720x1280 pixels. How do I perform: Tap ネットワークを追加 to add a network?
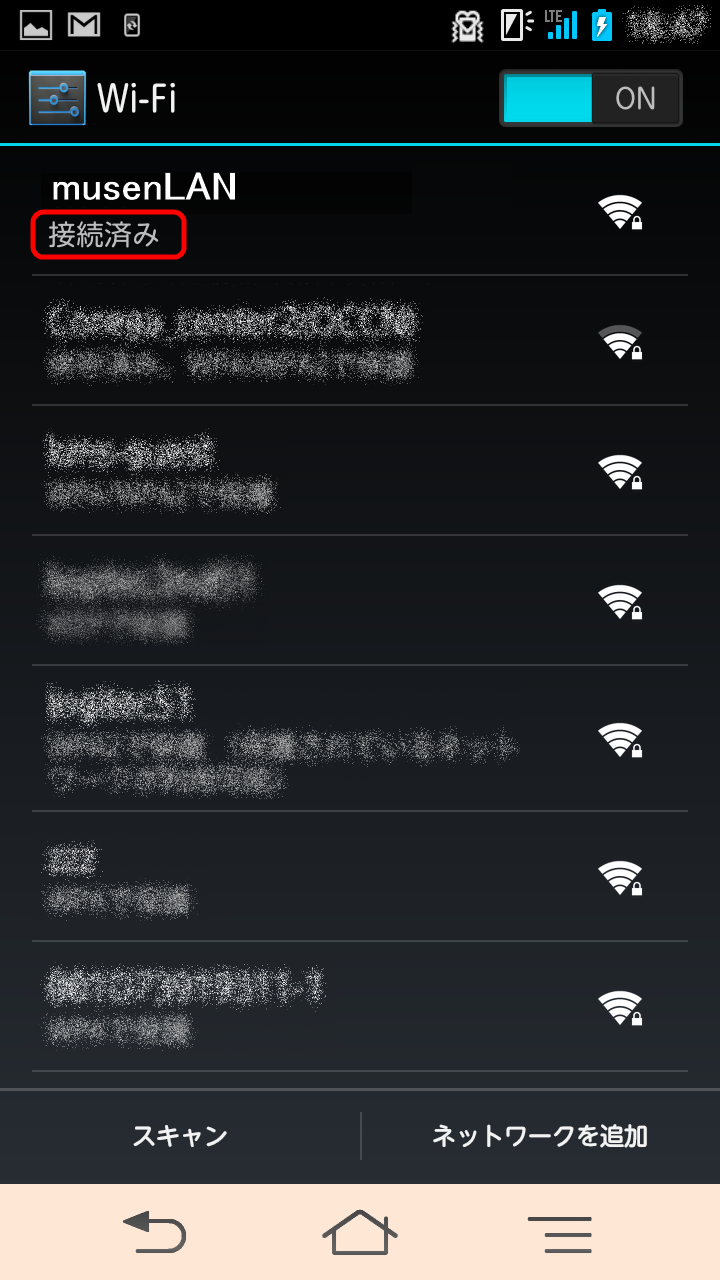[540, 1136]
